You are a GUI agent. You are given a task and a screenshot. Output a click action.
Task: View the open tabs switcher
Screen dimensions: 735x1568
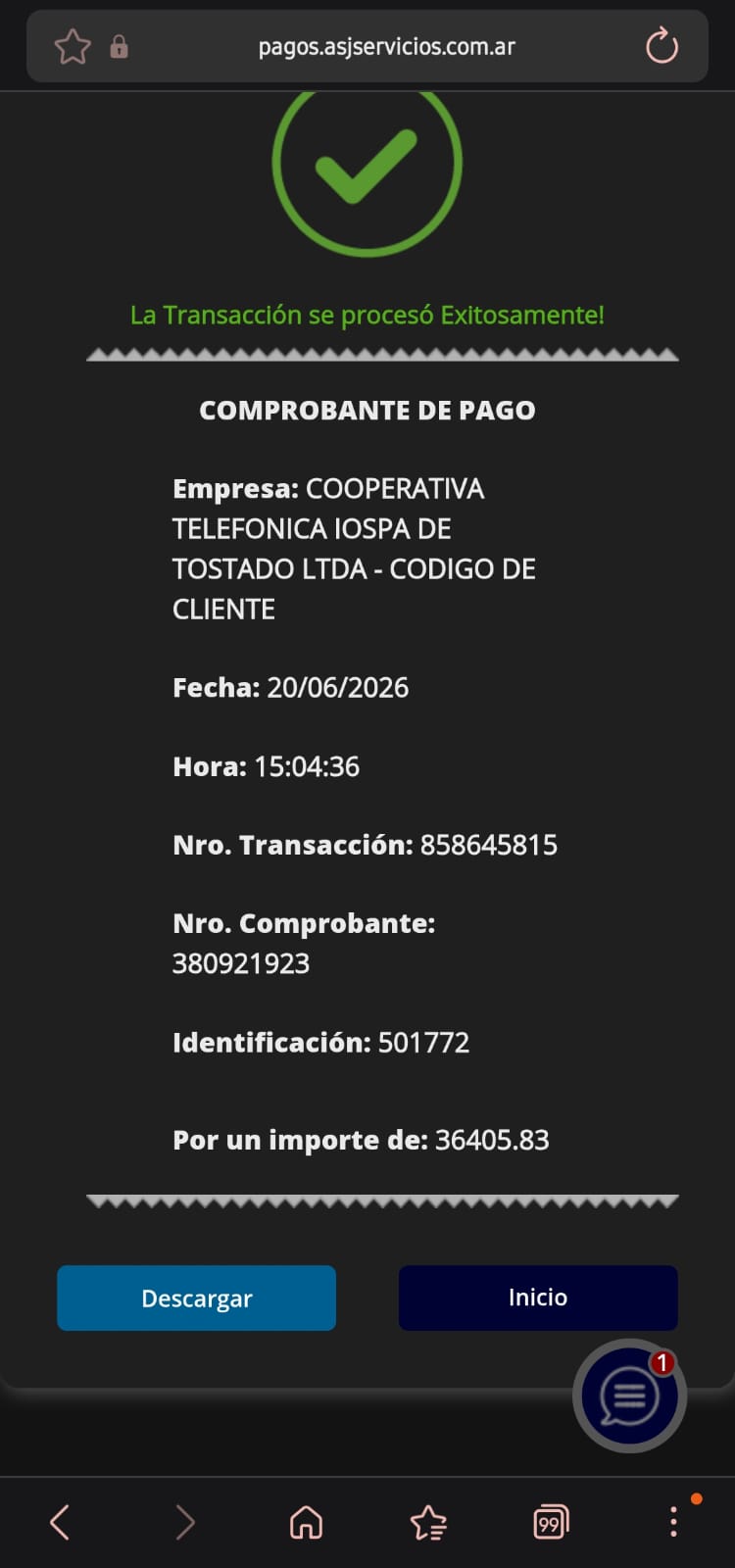pos(551,1522)
